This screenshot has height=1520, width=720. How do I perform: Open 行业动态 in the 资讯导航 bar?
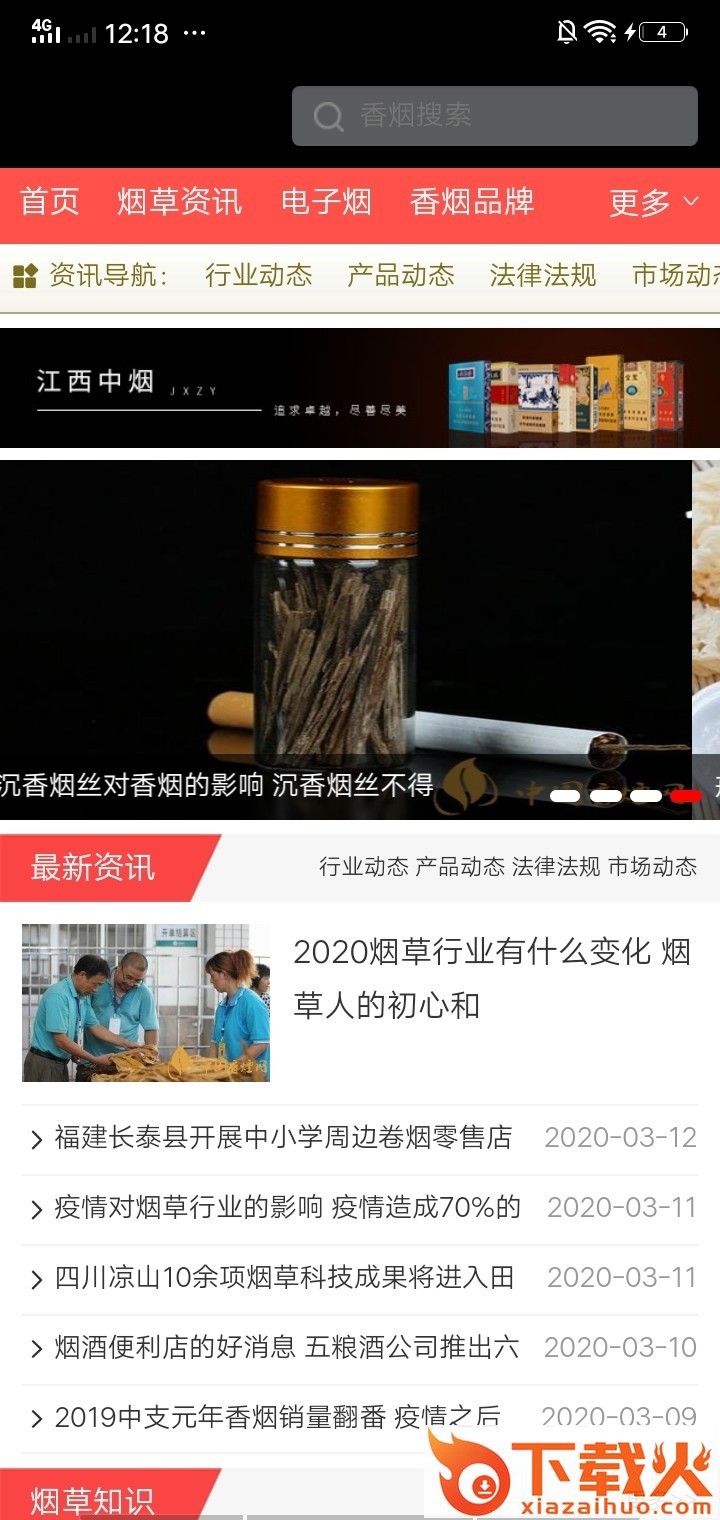pyautogui.click(x=258, y=275)
